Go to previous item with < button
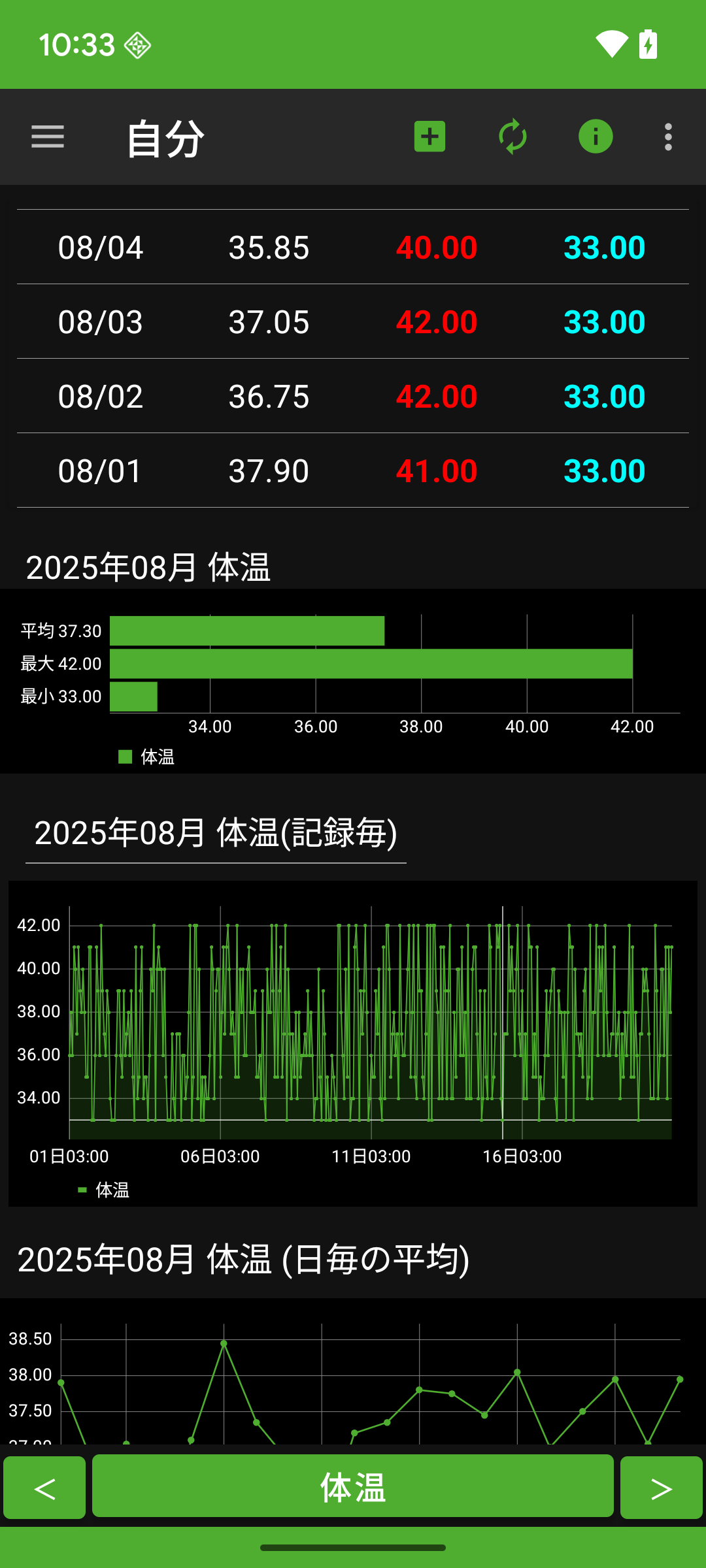 (44, 1489)
